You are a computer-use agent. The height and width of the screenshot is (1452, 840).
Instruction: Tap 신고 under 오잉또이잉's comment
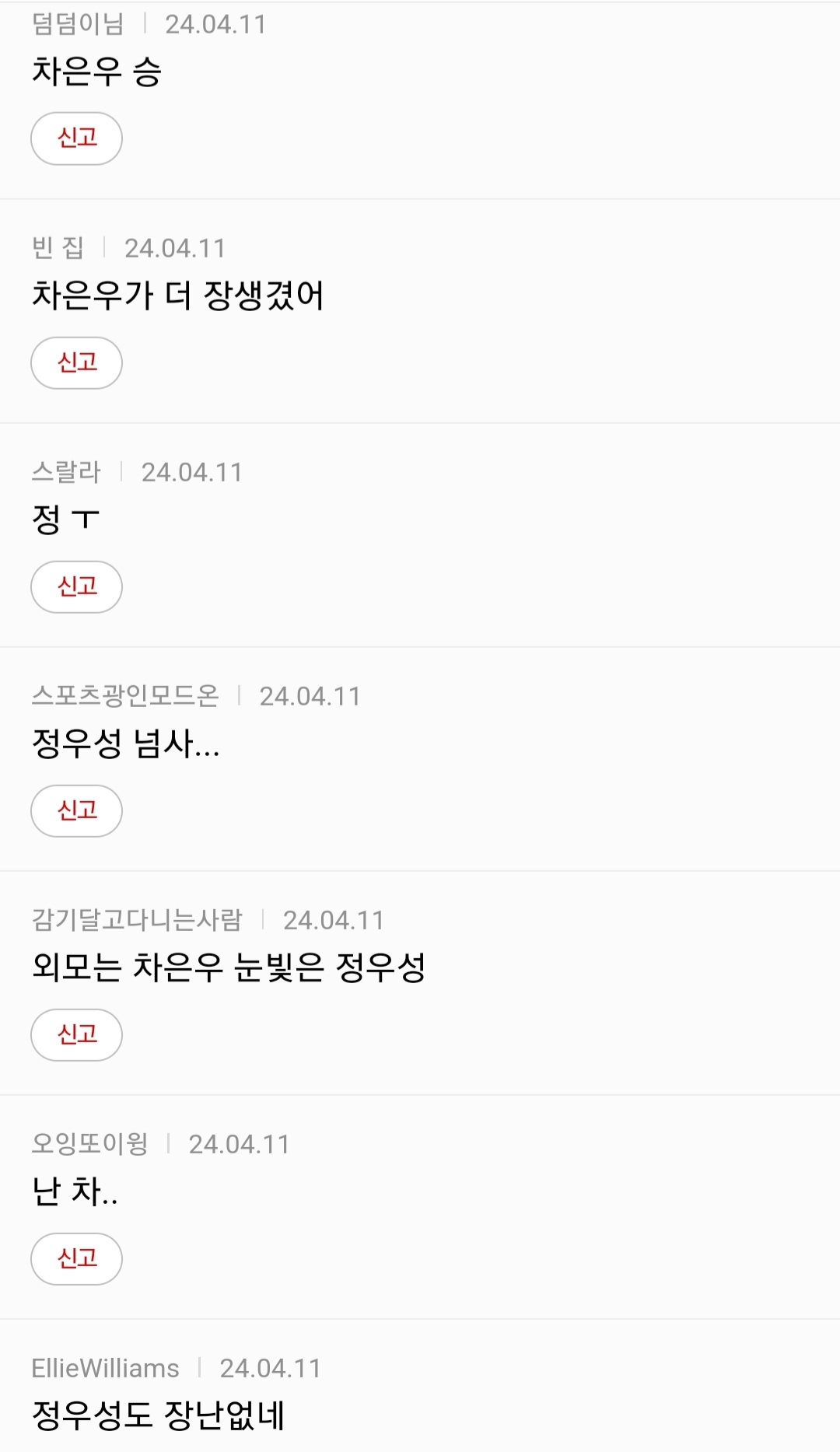click(x=76, y=1258)
